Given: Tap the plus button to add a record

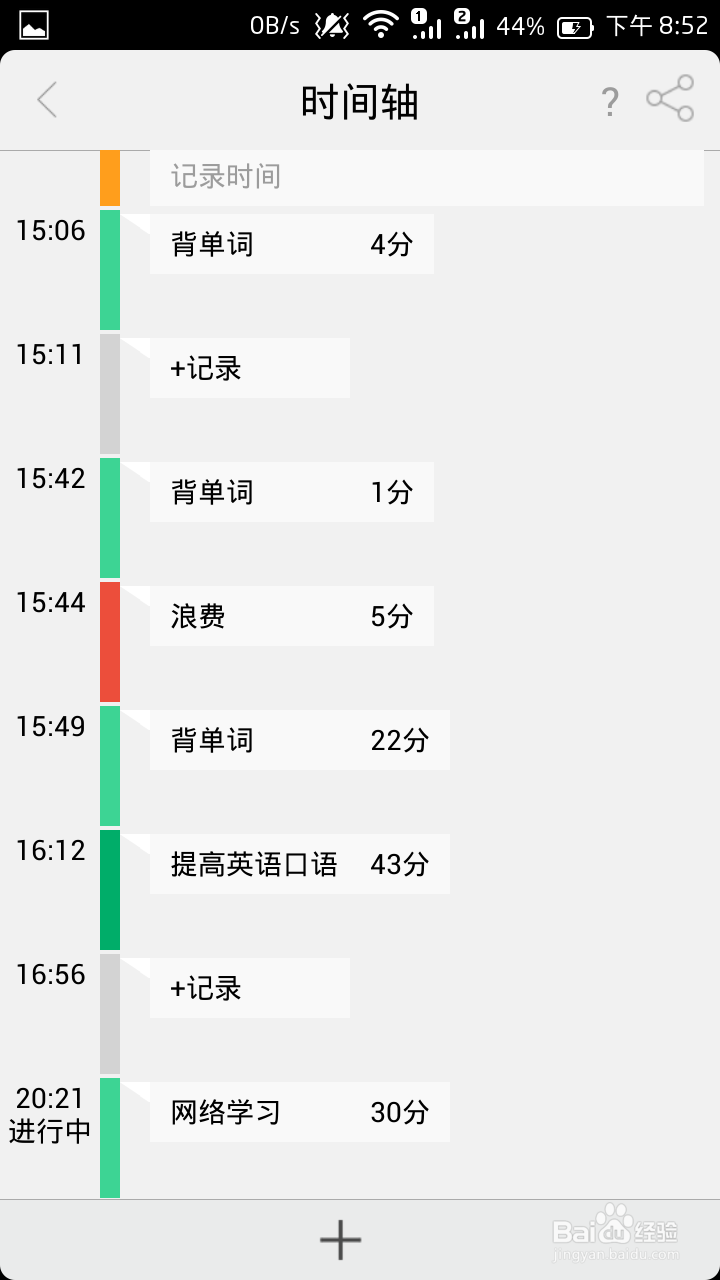Looking at the screenshot, I should point(340,1238).
